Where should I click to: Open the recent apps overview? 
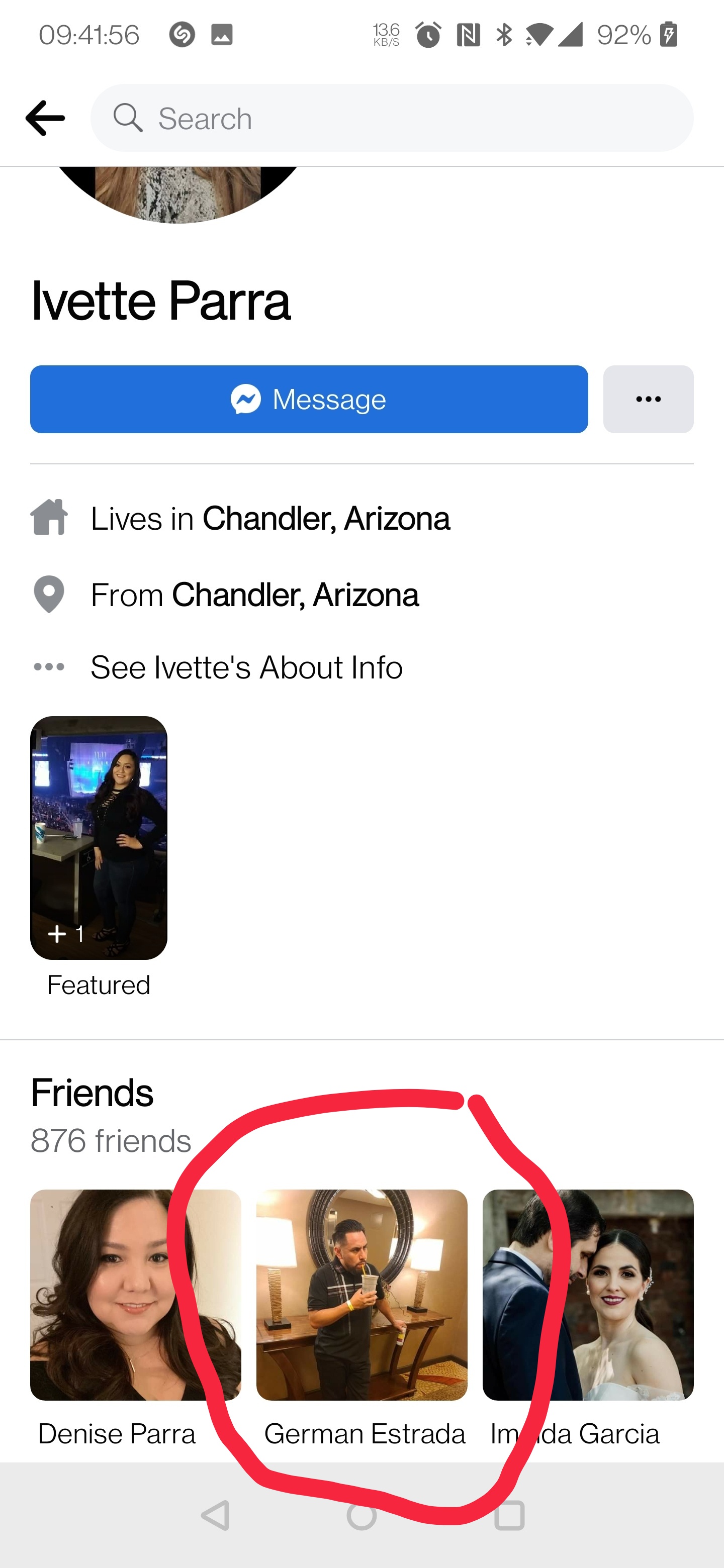510,1515
